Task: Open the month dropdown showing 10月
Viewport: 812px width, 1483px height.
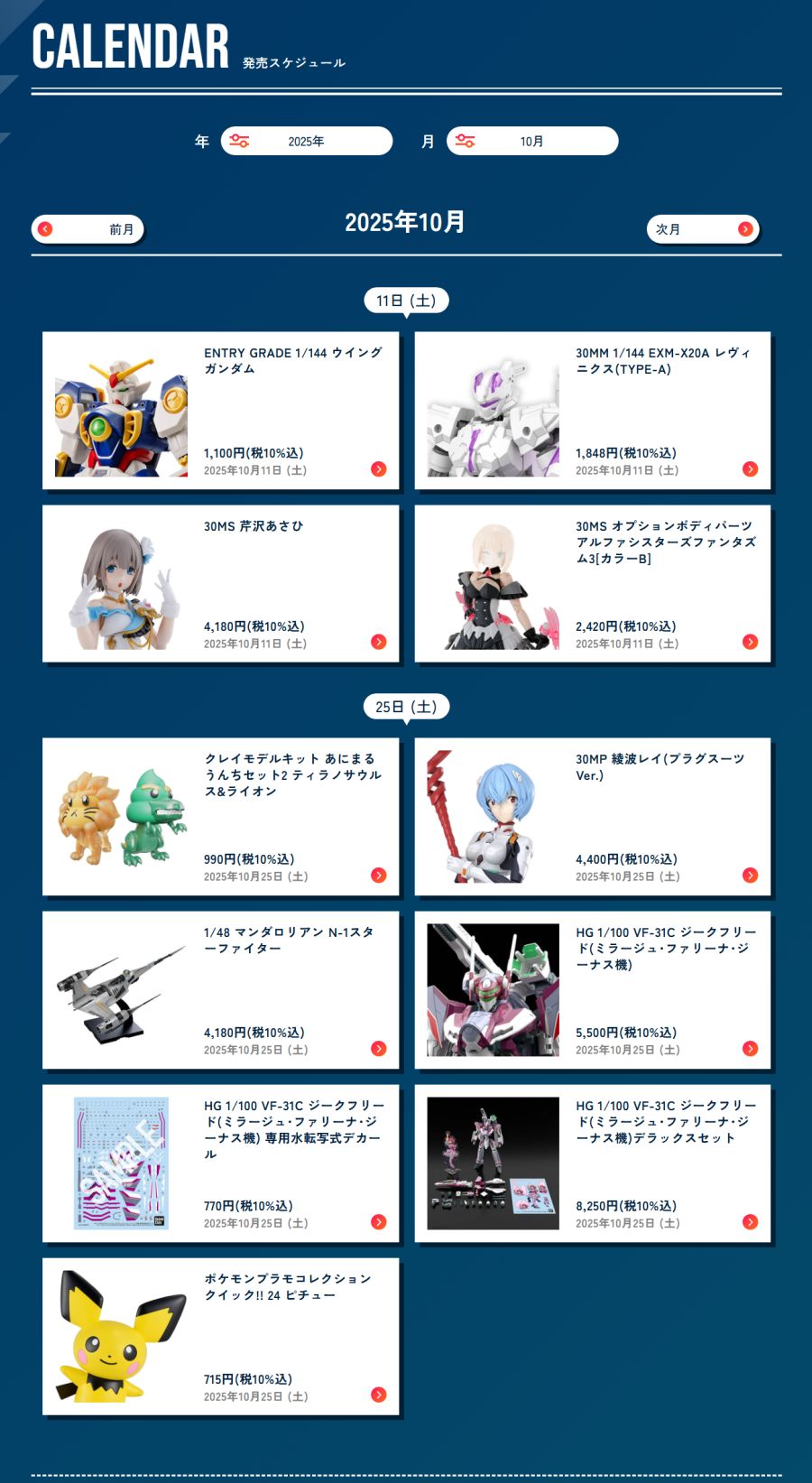Action: tap(531, 142)
